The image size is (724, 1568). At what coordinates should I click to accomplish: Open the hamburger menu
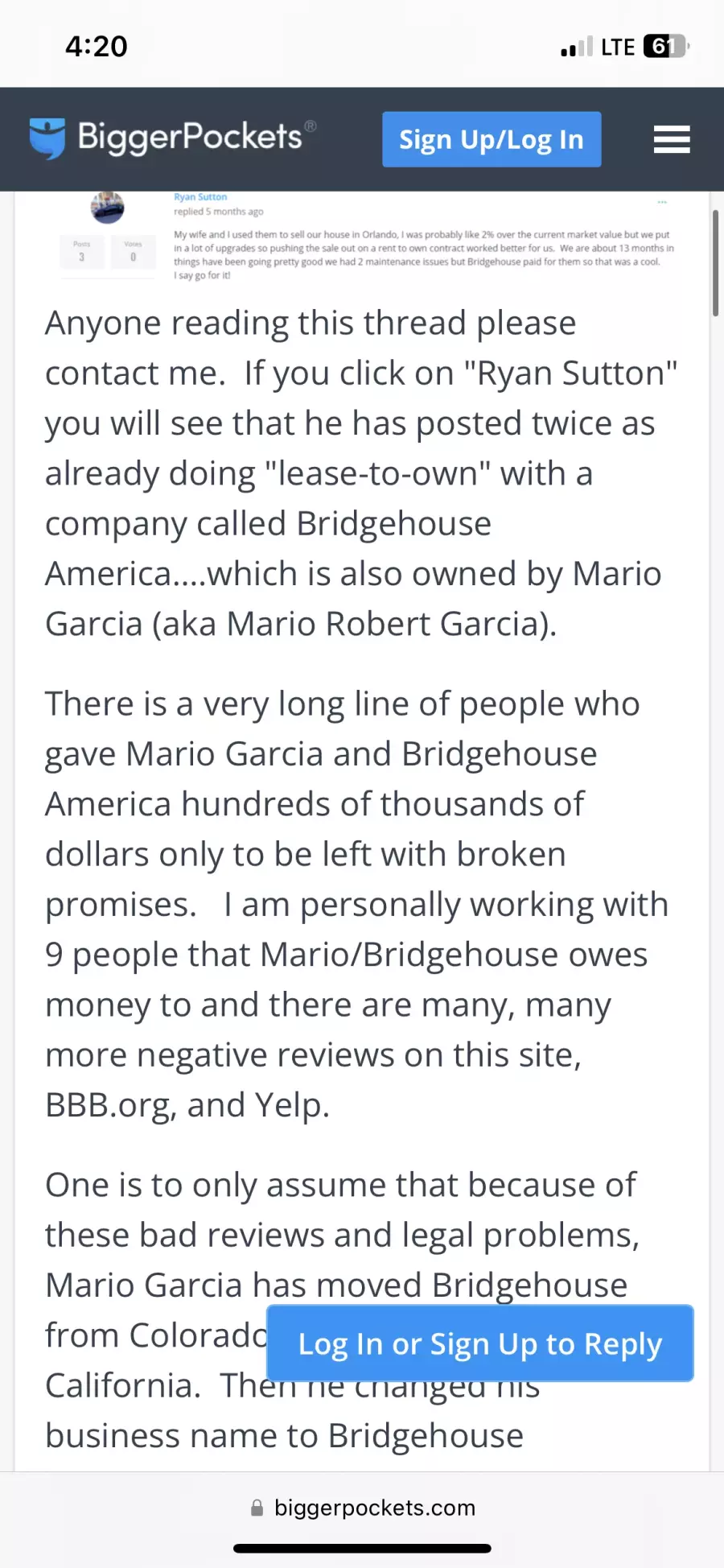(x=672, y=139)
